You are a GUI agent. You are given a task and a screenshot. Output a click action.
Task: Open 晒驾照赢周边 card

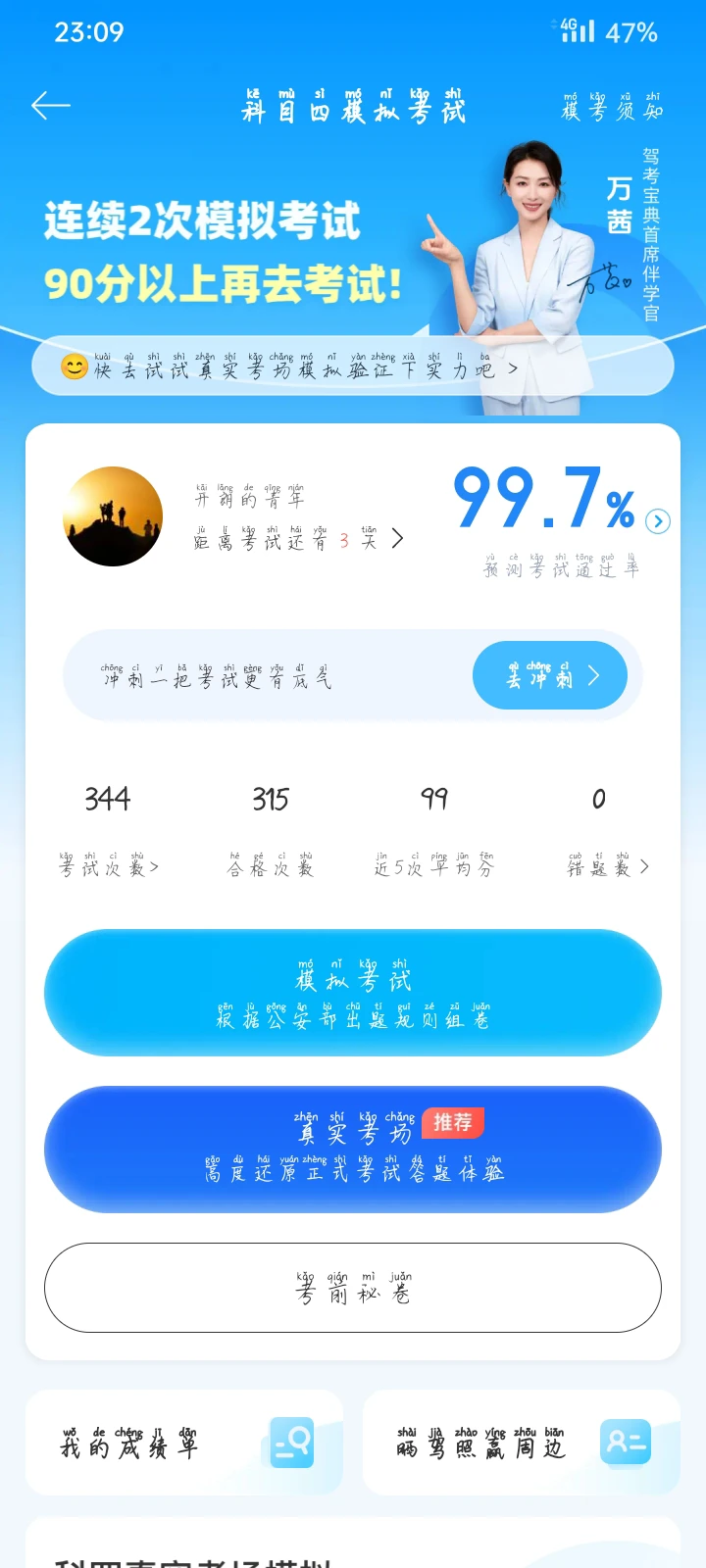522,1443
